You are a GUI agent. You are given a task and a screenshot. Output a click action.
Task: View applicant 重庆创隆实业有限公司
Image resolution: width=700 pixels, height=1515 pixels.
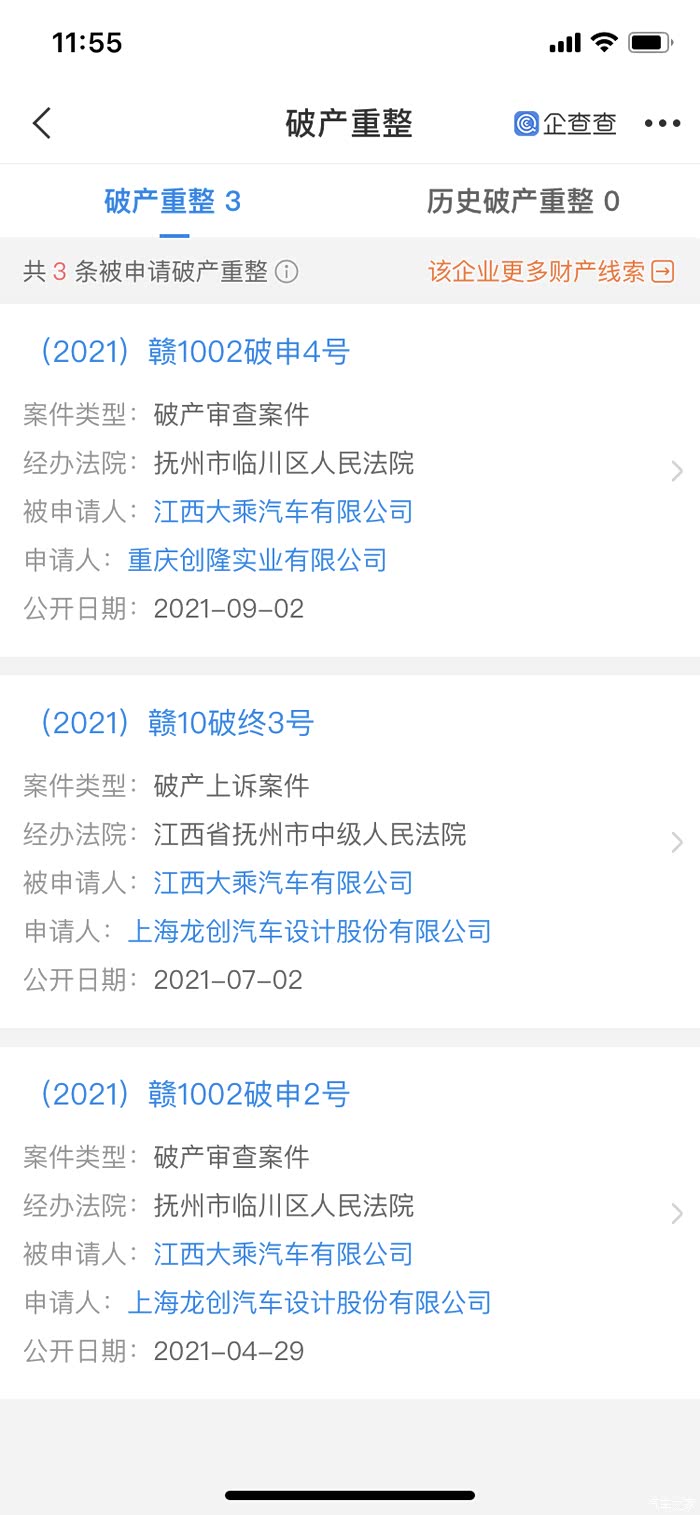(x=257, y=560)
